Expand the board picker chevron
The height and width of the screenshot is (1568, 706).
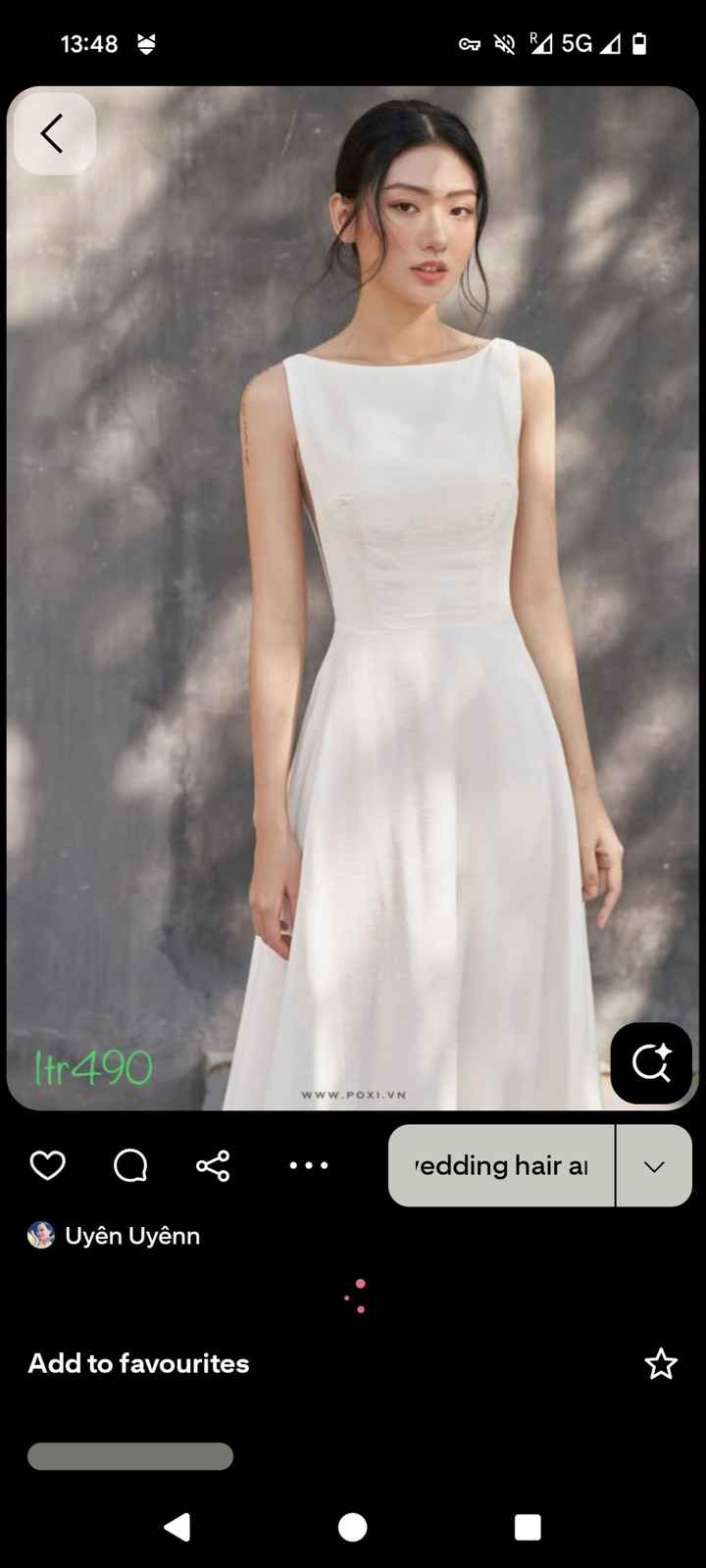click(654, 1165)
